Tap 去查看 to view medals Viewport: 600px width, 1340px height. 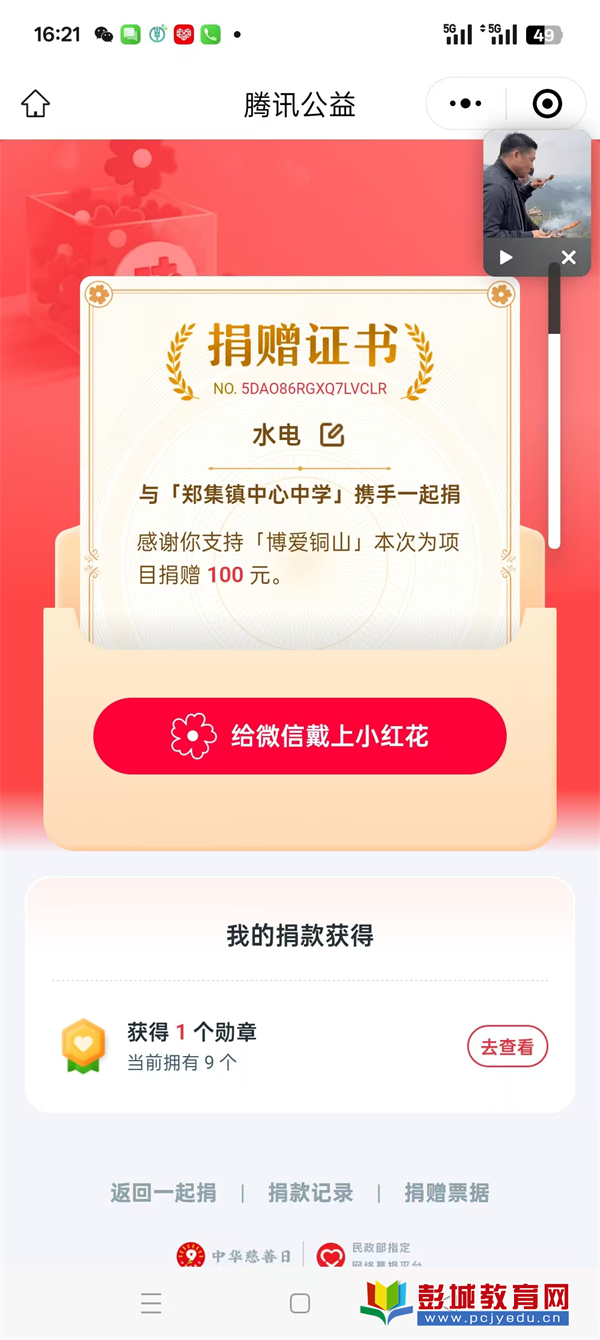(x=507, y=1047)
